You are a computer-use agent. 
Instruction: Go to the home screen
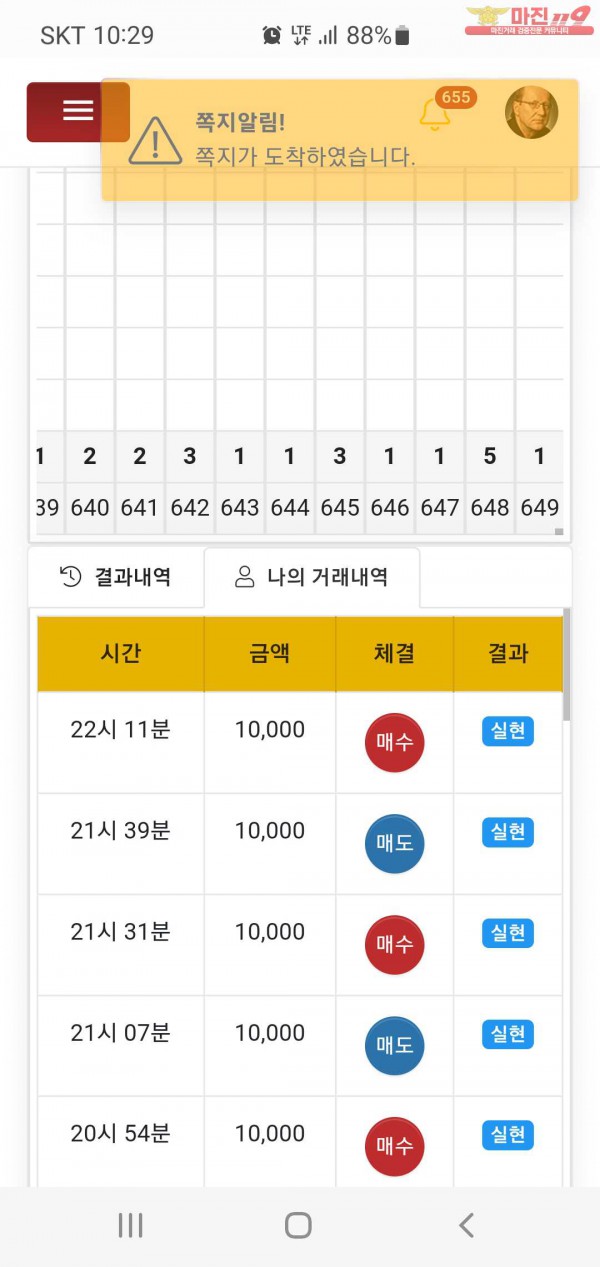(x=298, y=1225)
